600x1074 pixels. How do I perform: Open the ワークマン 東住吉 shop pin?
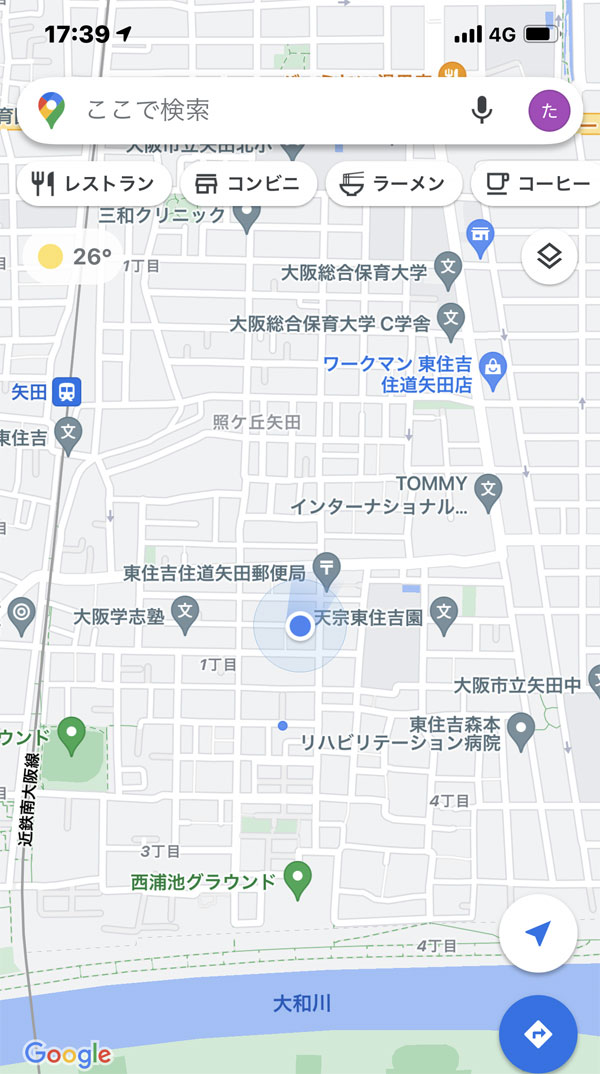click(492, 370)
